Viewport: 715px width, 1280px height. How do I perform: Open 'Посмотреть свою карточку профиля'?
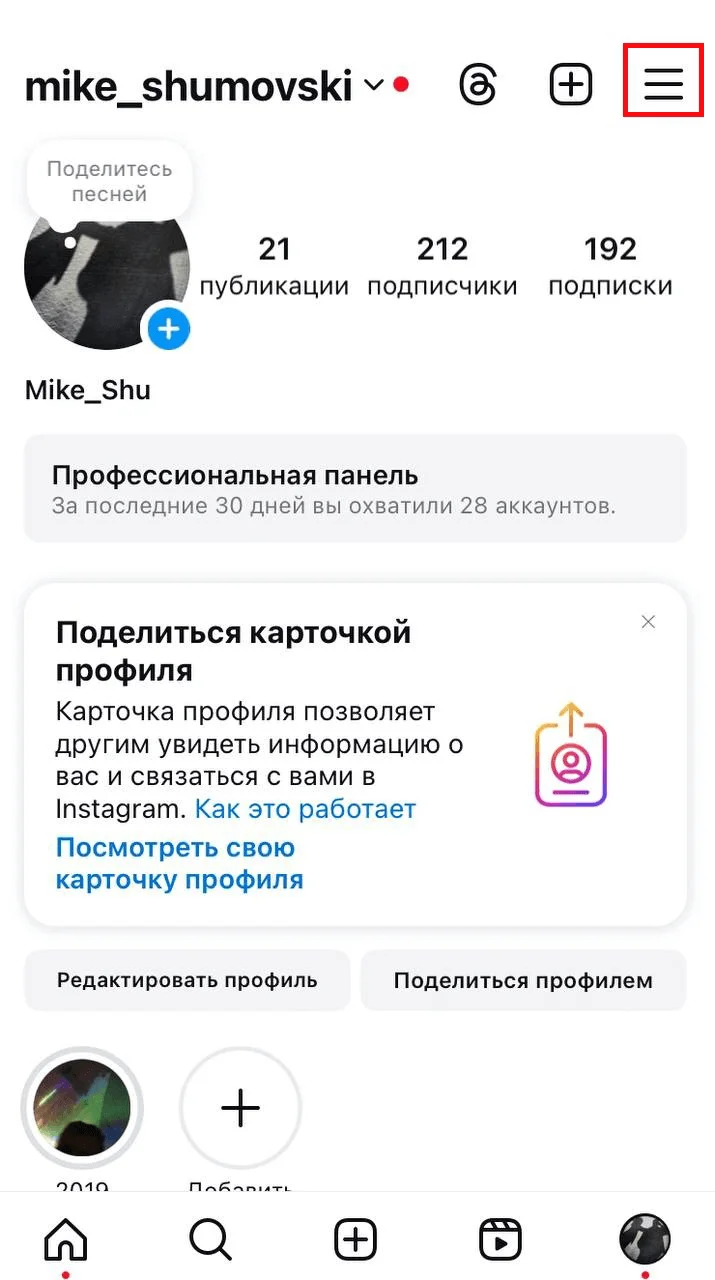178,864
